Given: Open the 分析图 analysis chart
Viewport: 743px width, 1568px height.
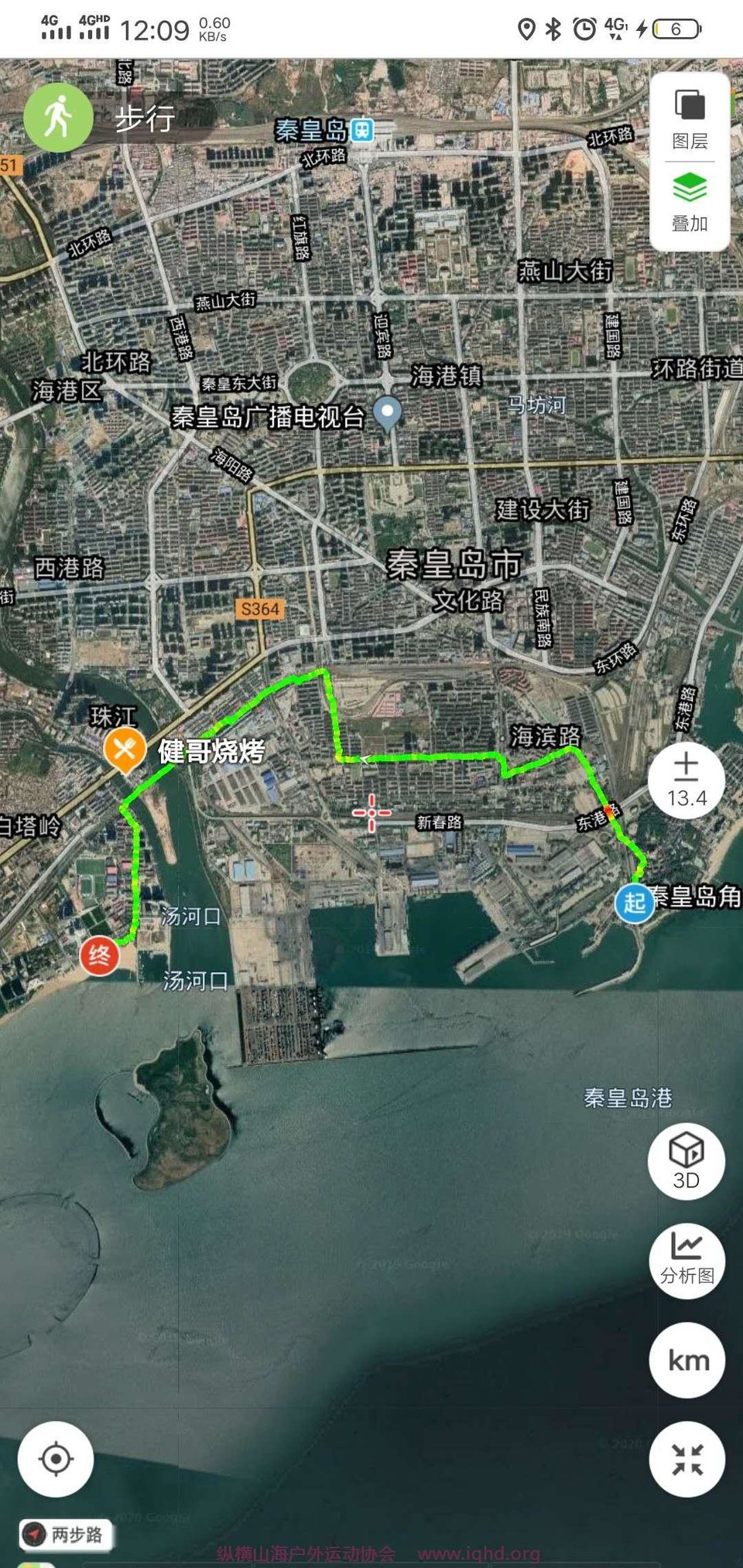Looking at the screenshot, I should tap(687, 1260).
